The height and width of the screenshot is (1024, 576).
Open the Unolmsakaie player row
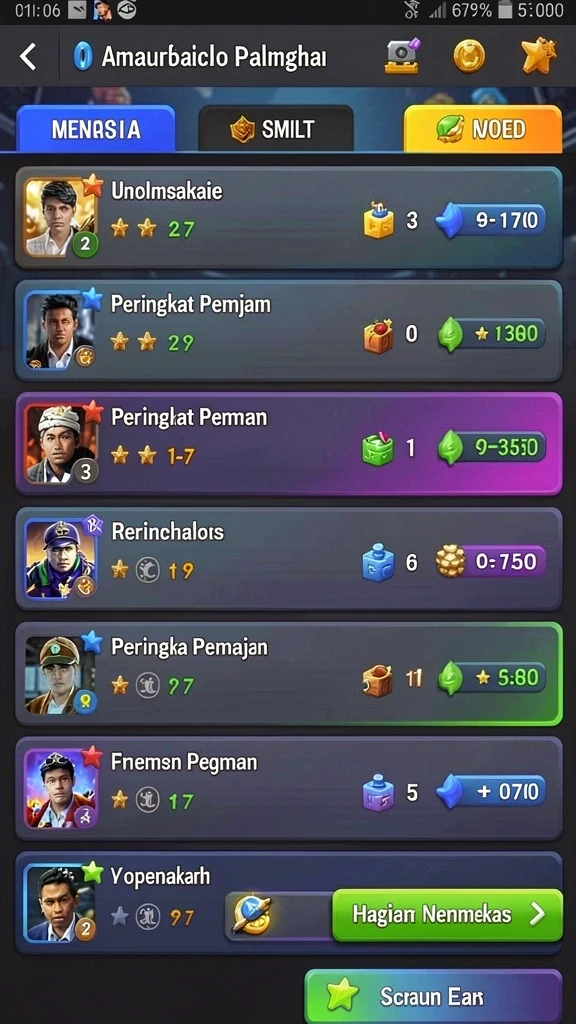pos(288,217)
